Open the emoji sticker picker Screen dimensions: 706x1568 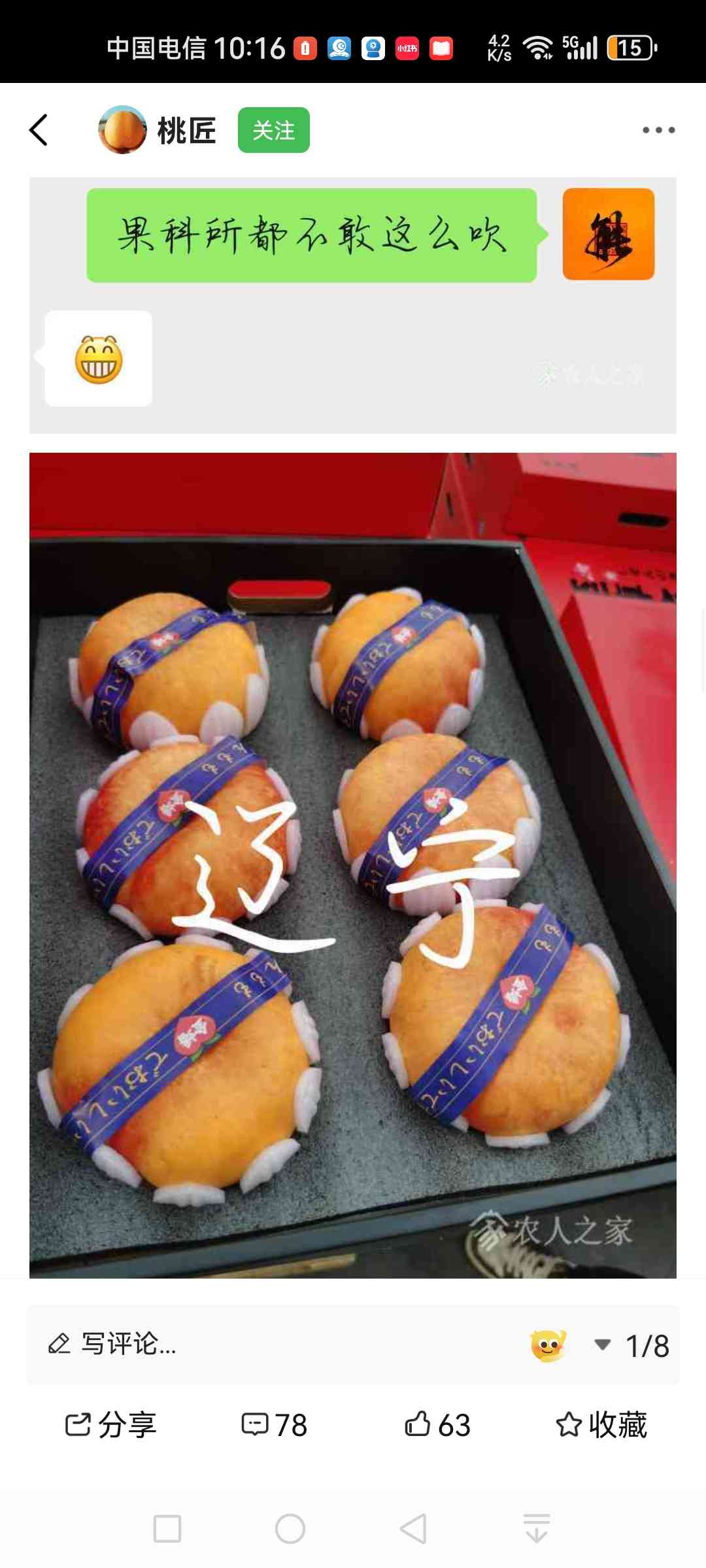(548, 1345)
